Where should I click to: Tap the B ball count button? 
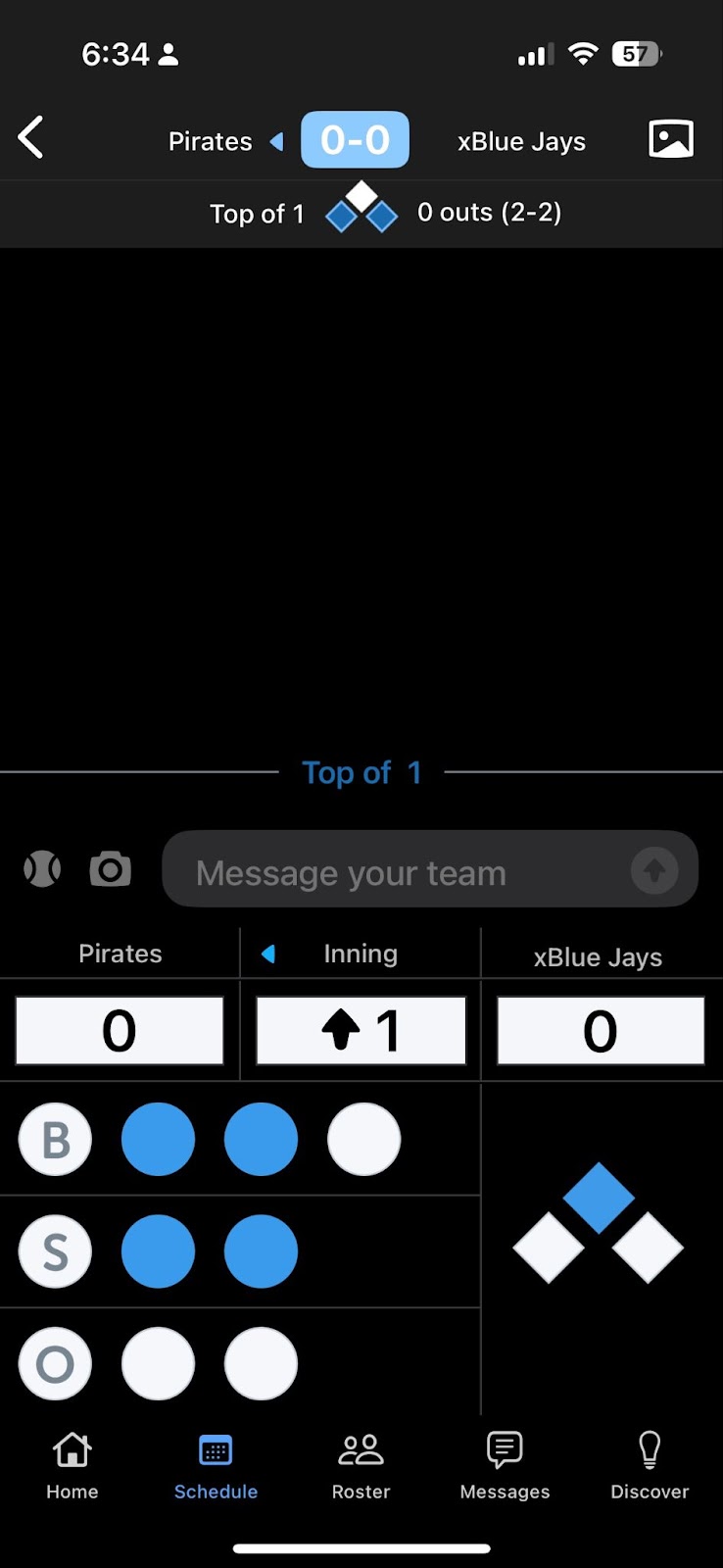point(56,1140)
